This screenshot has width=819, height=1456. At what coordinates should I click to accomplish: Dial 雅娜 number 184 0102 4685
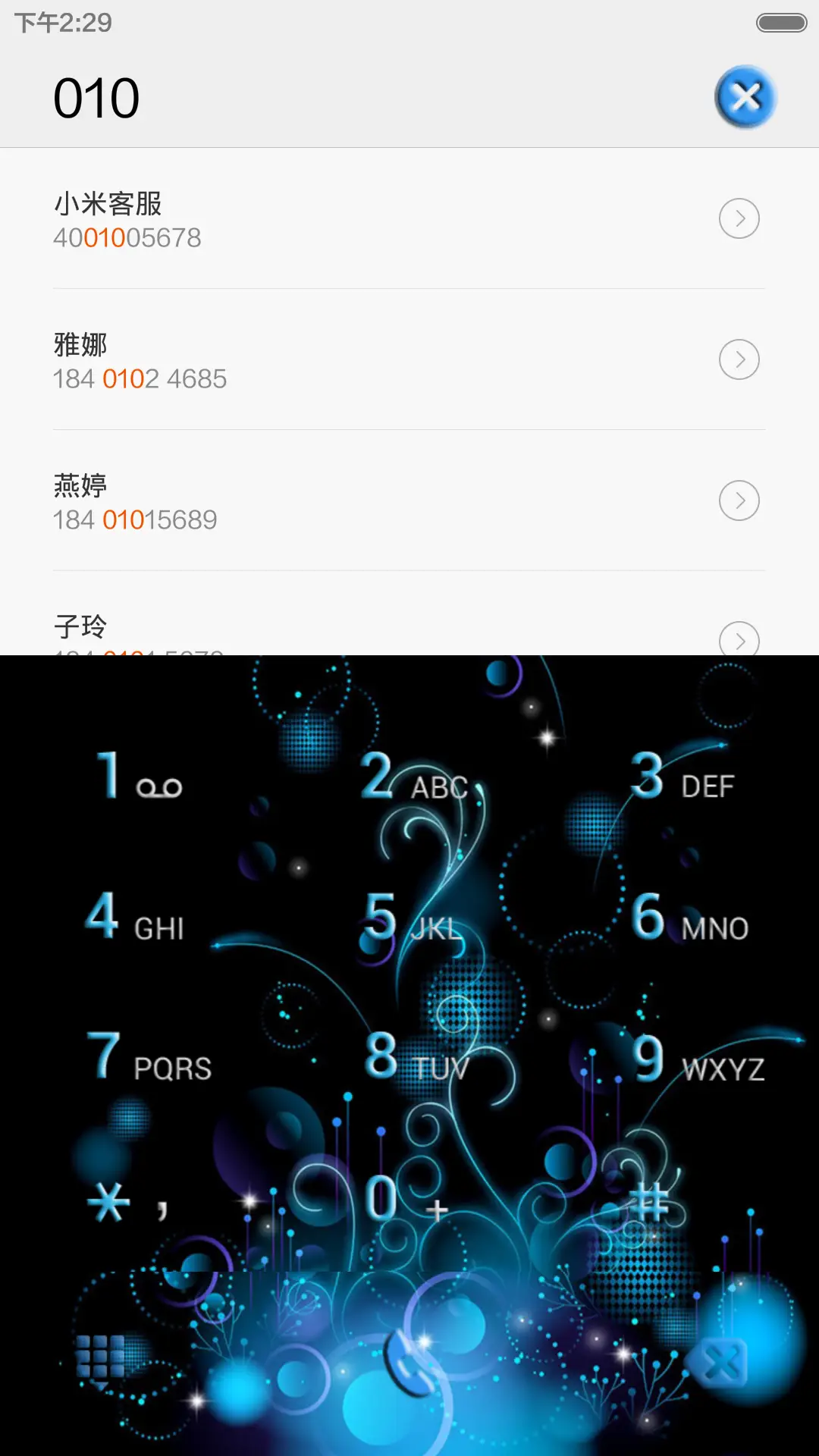click(x=303, y=359)
